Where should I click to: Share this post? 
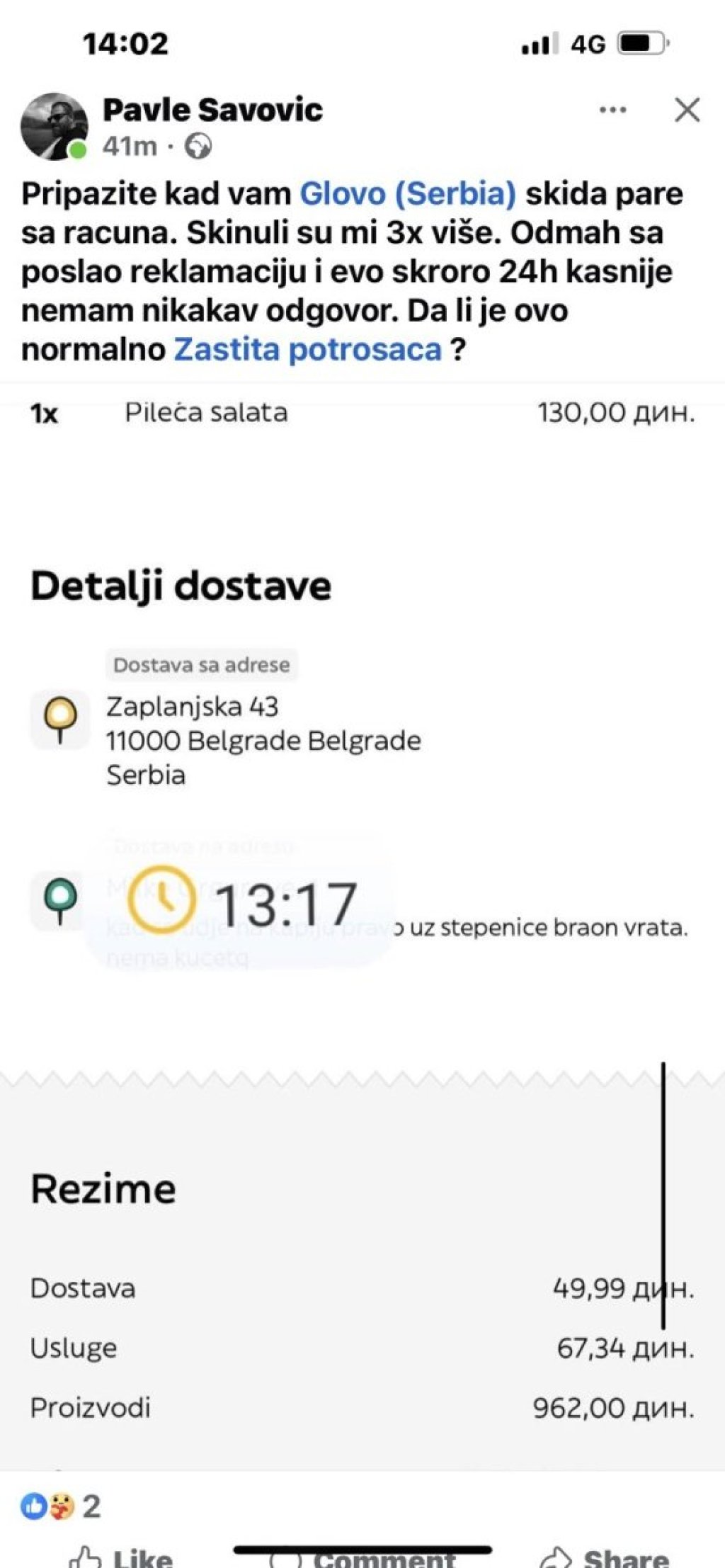click(605, 1557)
